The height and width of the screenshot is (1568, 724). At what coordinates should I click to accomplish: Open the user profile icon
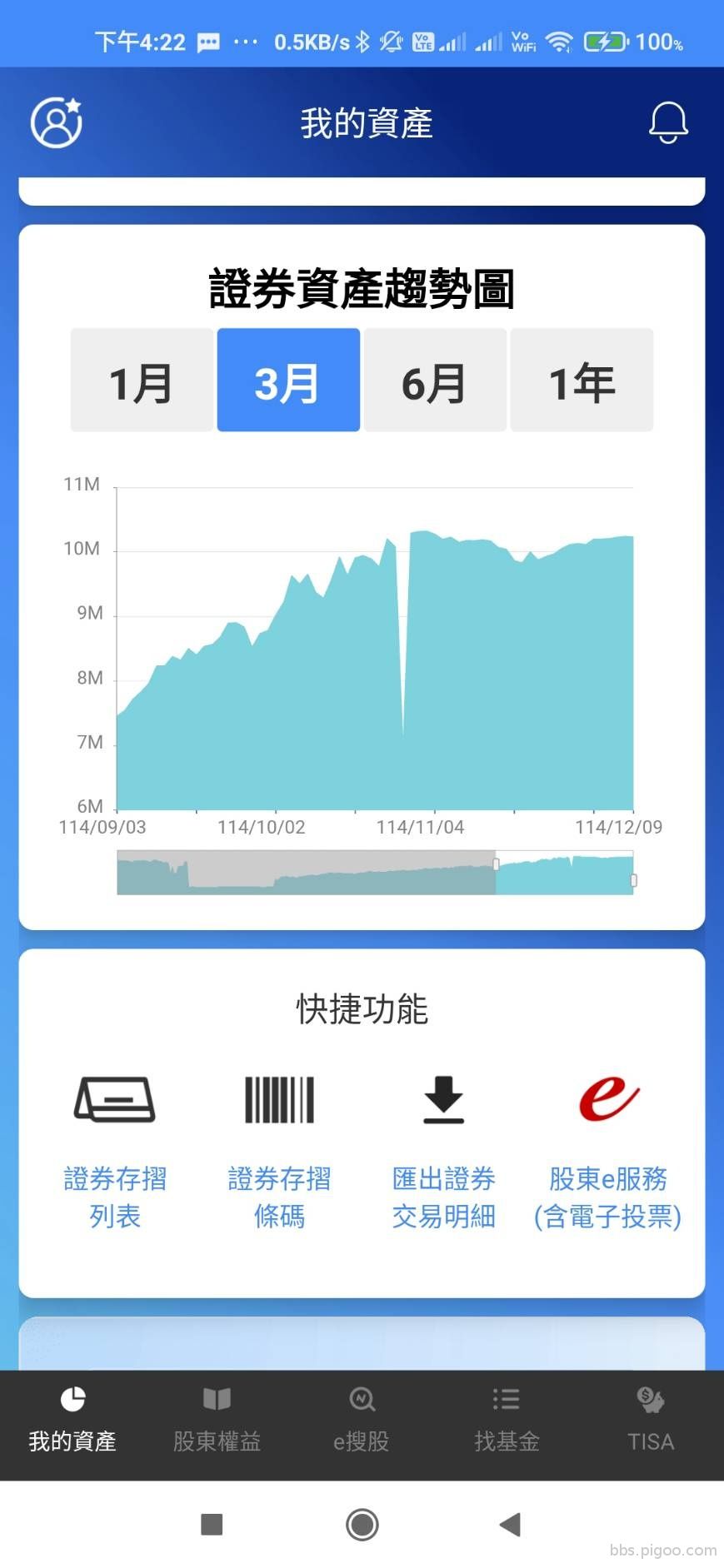click(57, 122)
